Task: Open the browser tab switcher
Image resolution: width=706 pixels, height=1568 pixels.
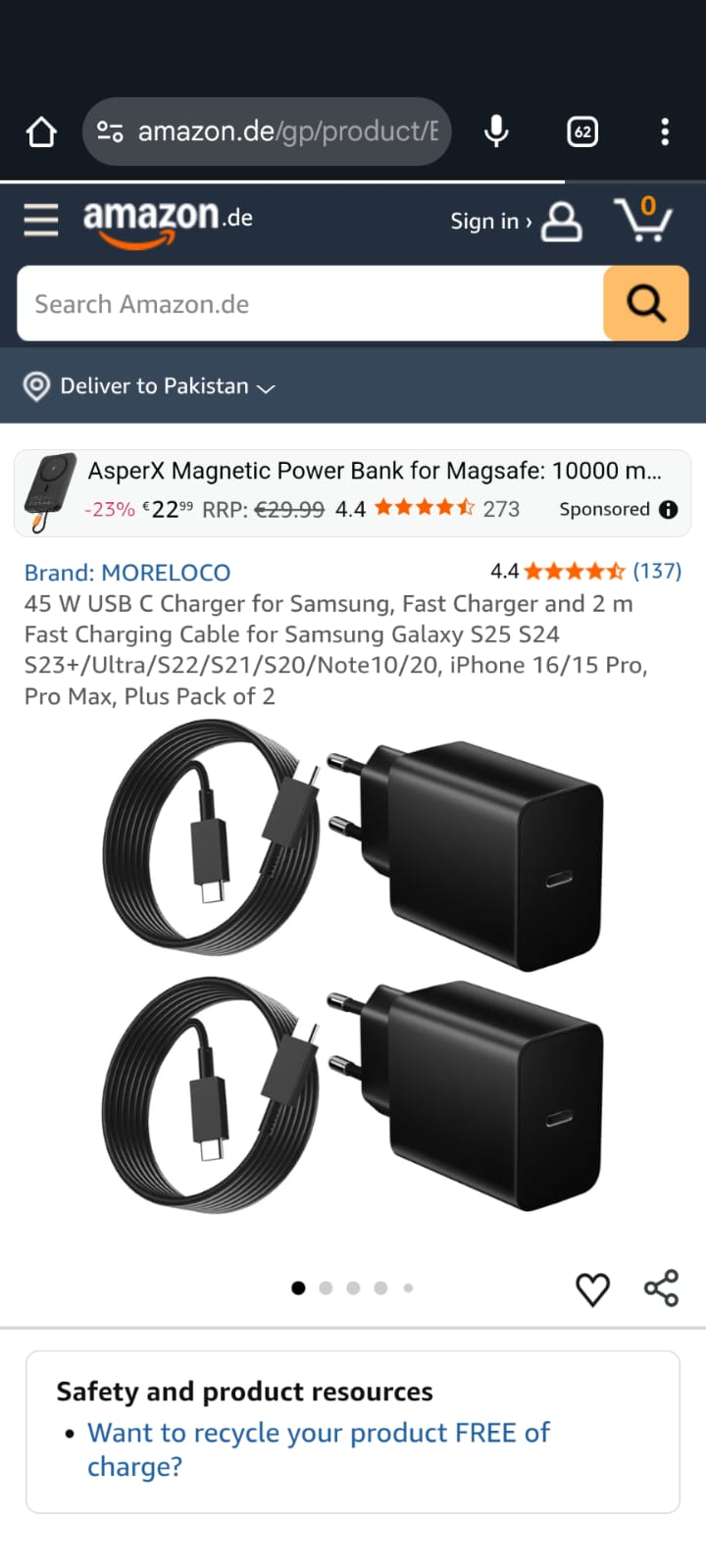Action: (582, 131)
